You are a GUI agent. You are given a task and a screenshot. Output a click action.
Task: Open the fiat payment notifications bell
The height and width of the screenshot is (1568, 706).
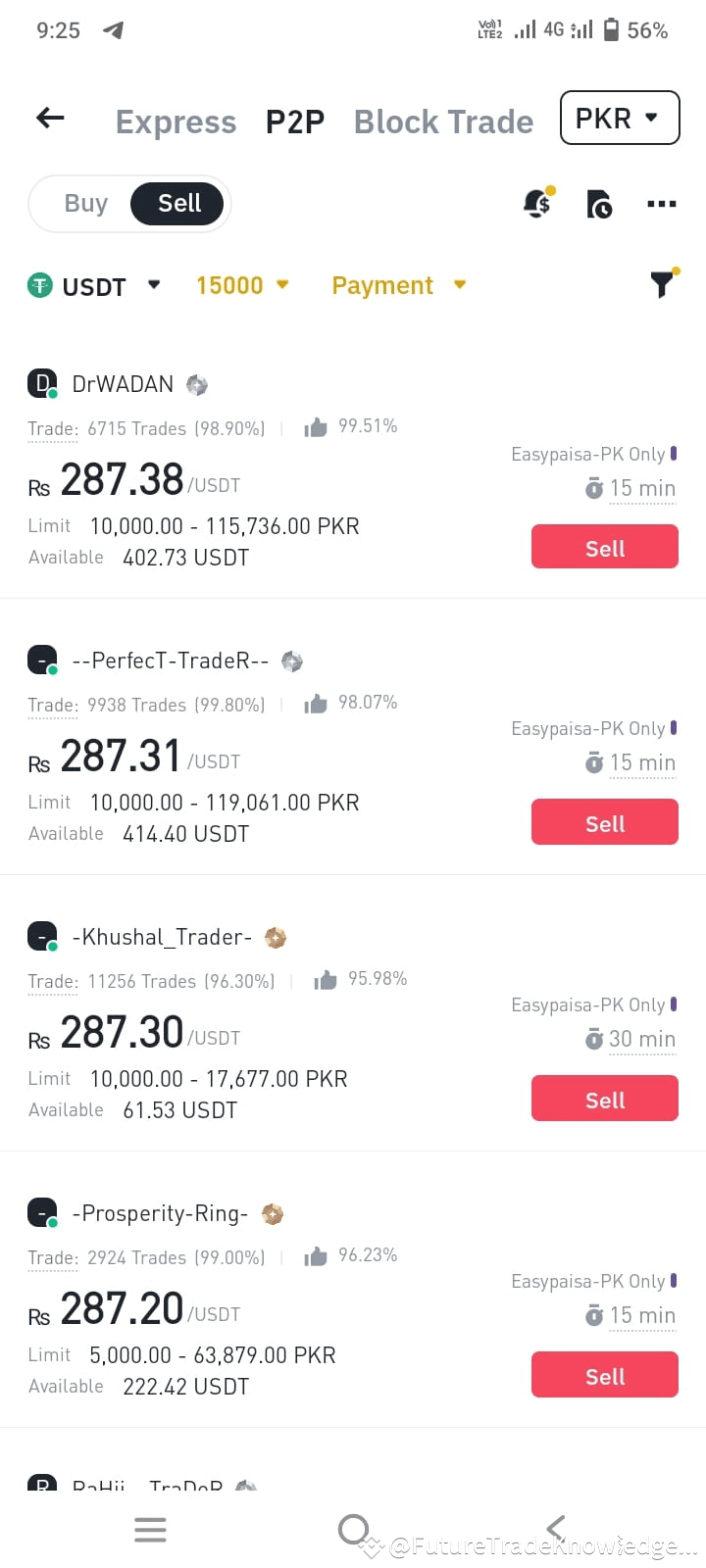click(x=537, y=203)
